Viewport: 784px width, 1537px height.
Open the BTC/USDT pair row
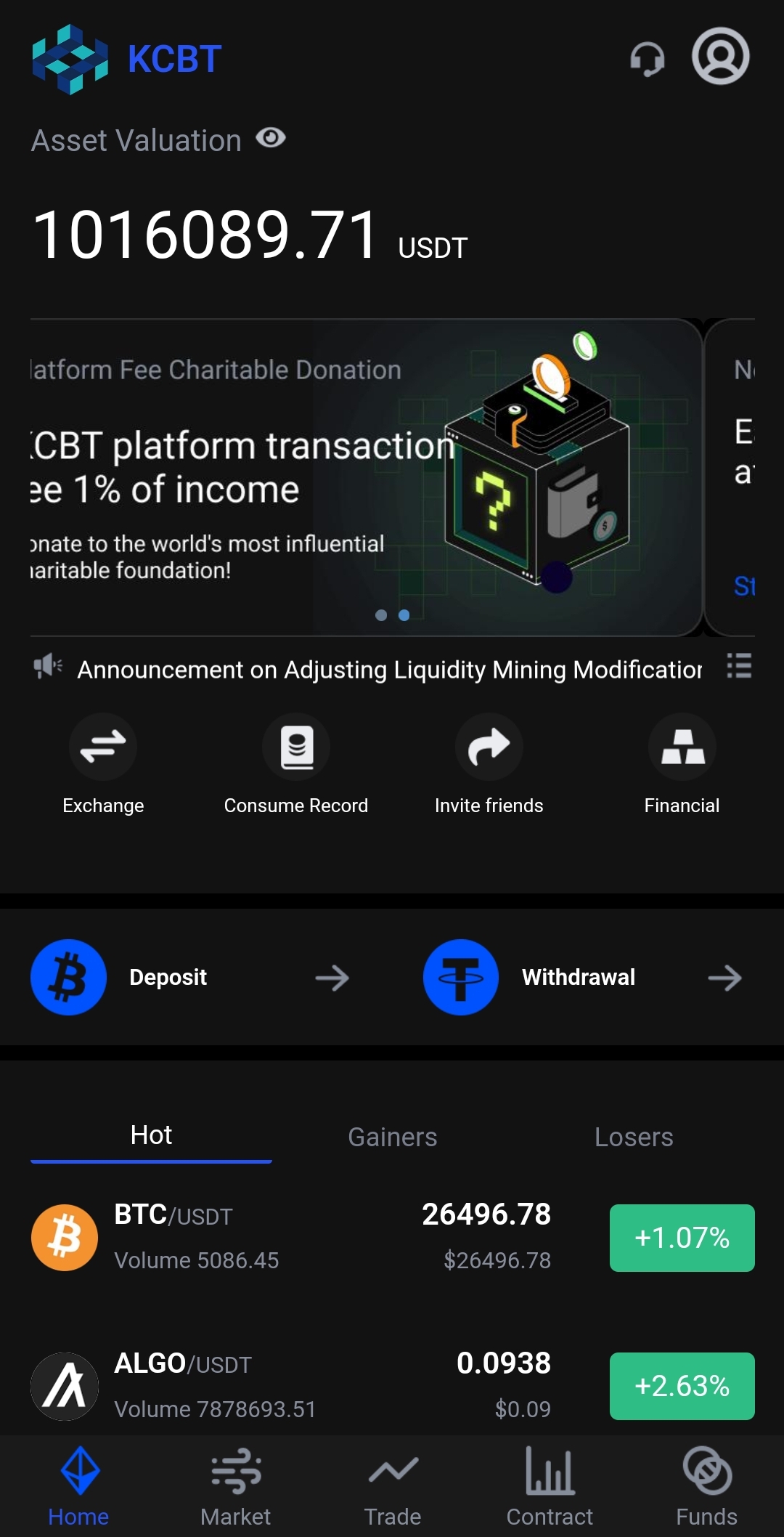392,1237
